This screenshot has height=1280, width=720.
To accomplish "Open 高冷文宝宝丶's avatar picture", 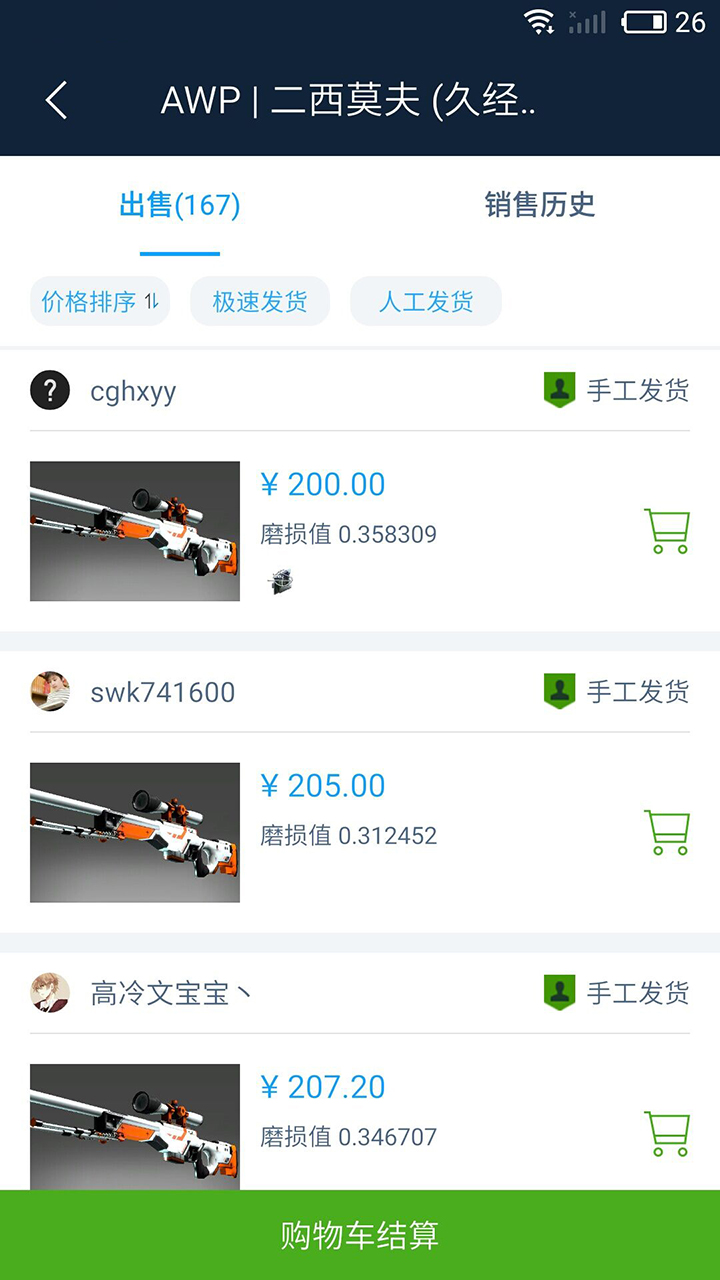I will click(50, 993).
